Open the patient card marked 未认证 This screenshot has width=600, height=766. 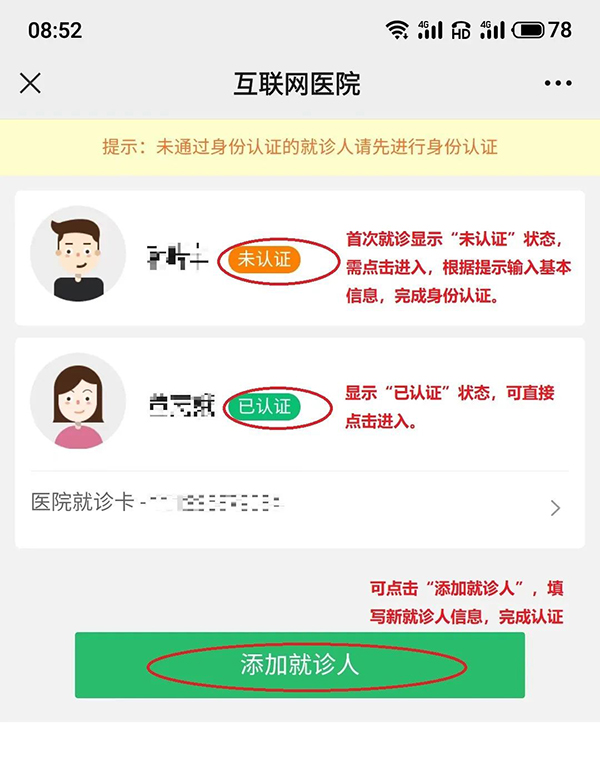pyautogui.click(x=180, y=258)
